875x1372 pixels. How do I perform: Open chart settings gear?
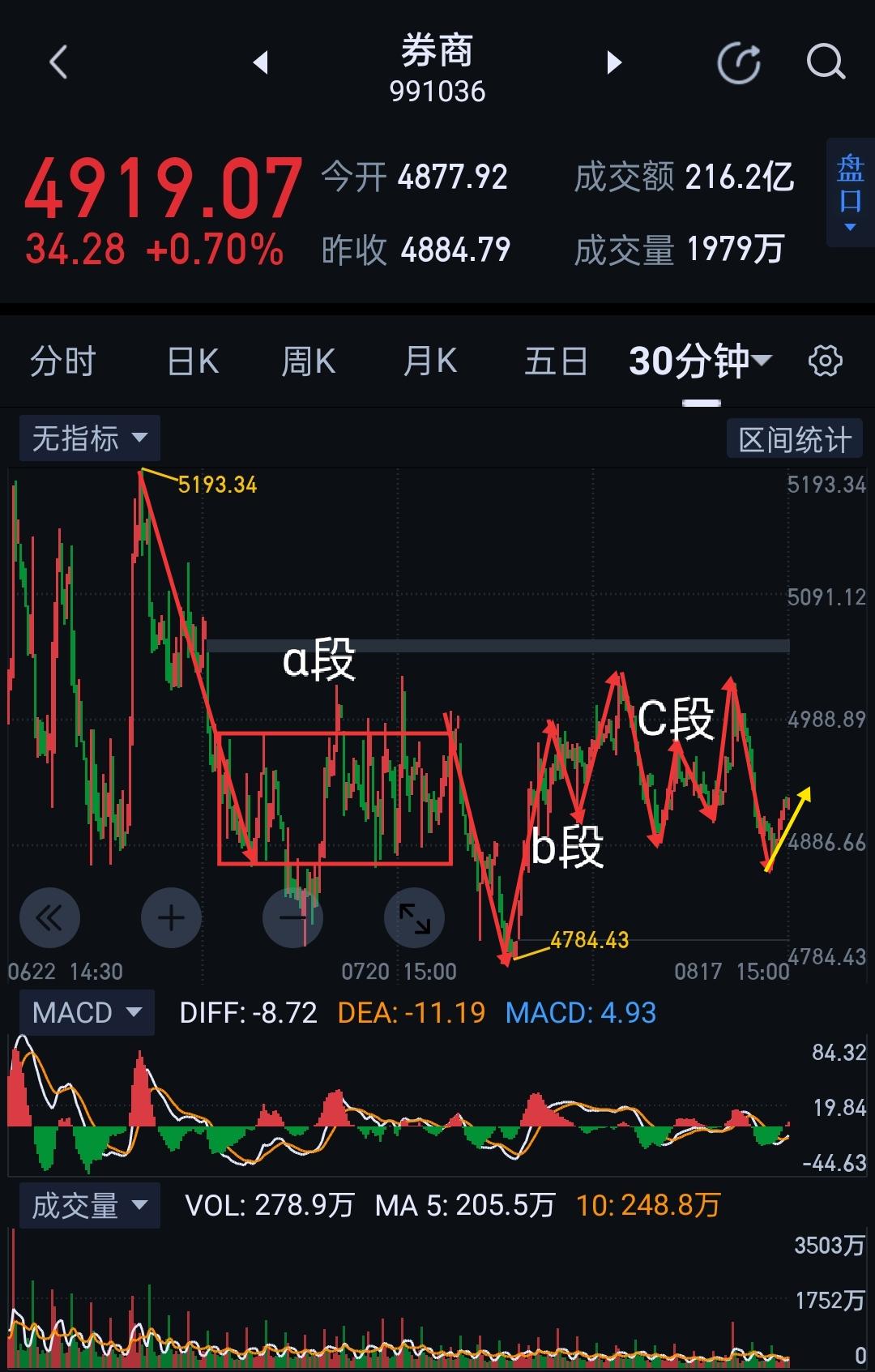click(x=826, y=361)
